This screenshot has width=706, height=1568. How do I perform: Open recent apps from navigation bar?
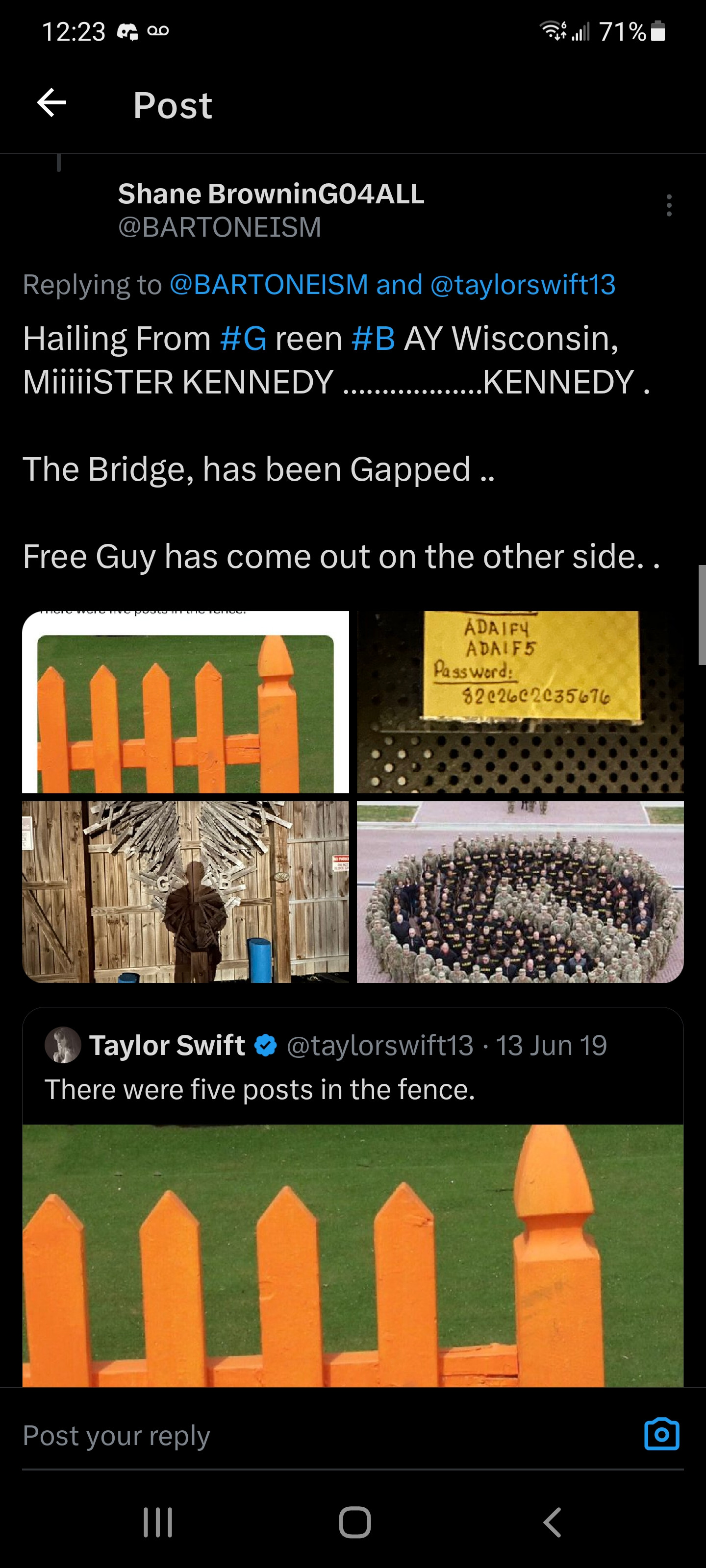(x=158, y=1522)
